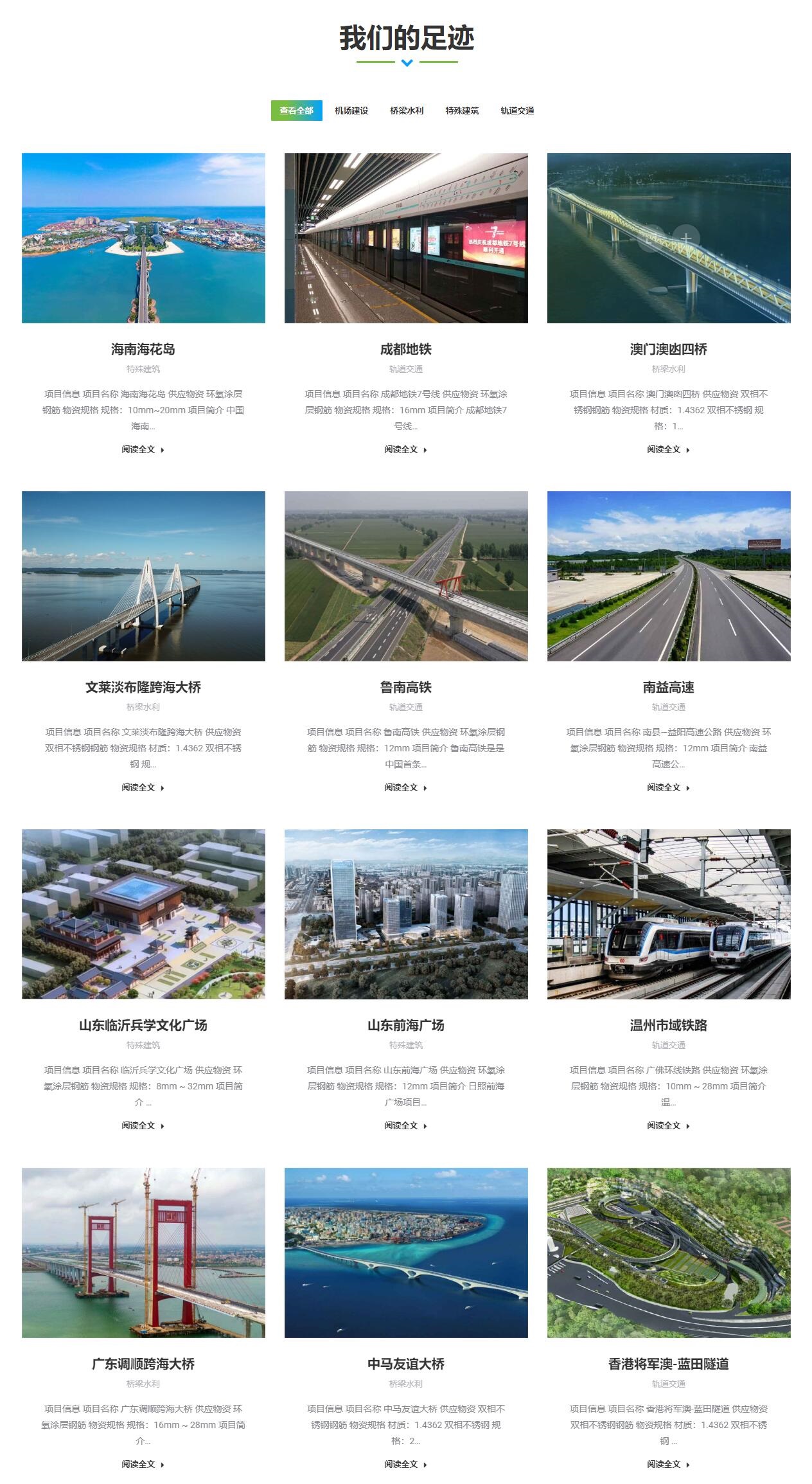Switch to the 轨道交通 tab
Viewport: 812px width, 1484px height.
[517, 111]
